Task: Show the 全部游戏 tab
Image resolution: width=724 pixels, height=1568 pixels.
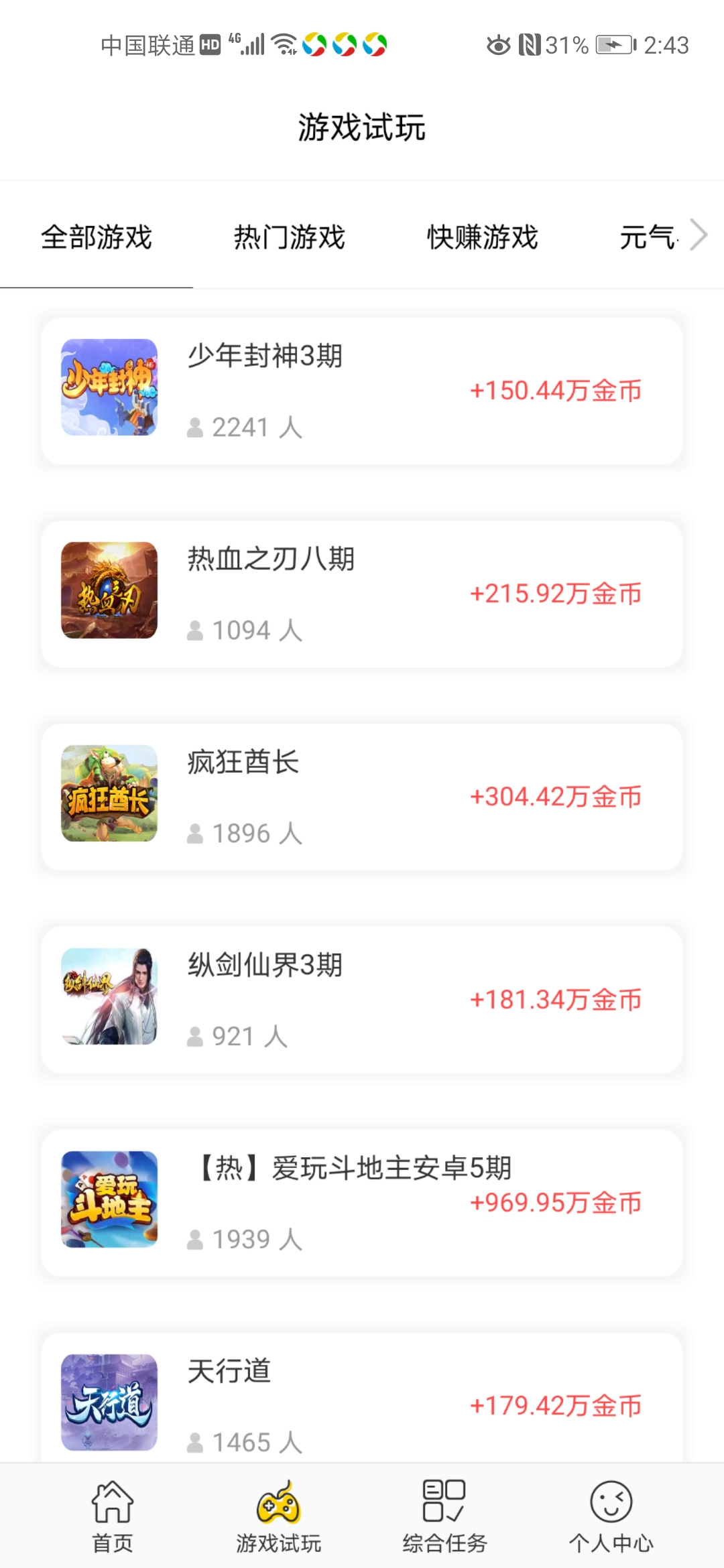Action: click(97, 237)
